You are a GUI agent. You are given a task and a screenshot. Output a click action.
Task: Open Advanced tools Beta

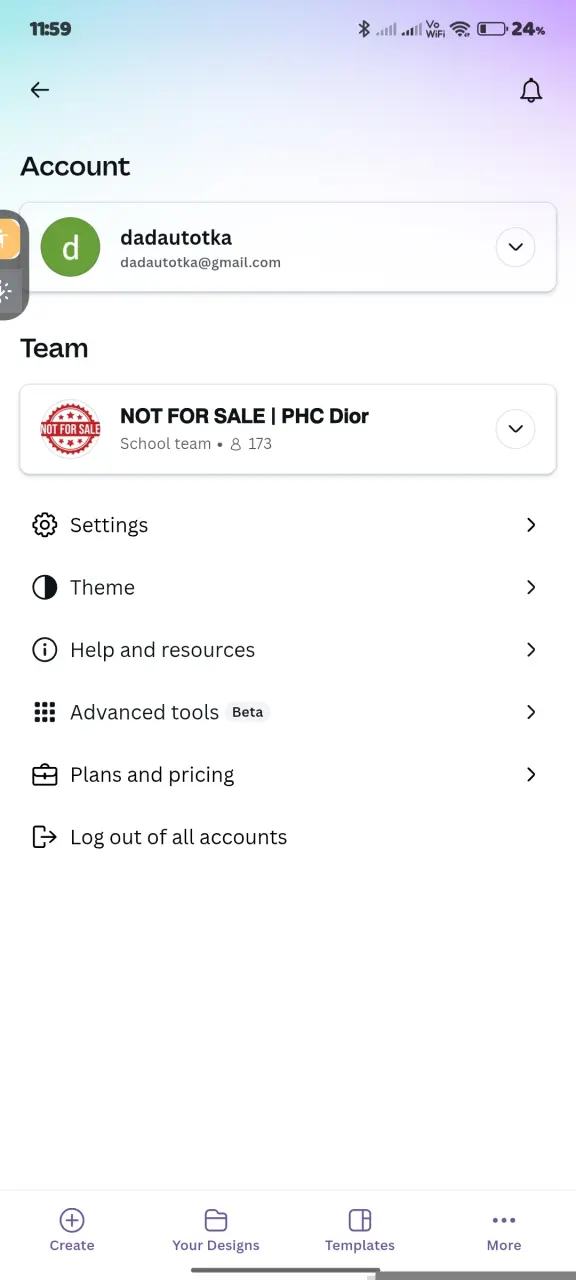tap(288, 712)
